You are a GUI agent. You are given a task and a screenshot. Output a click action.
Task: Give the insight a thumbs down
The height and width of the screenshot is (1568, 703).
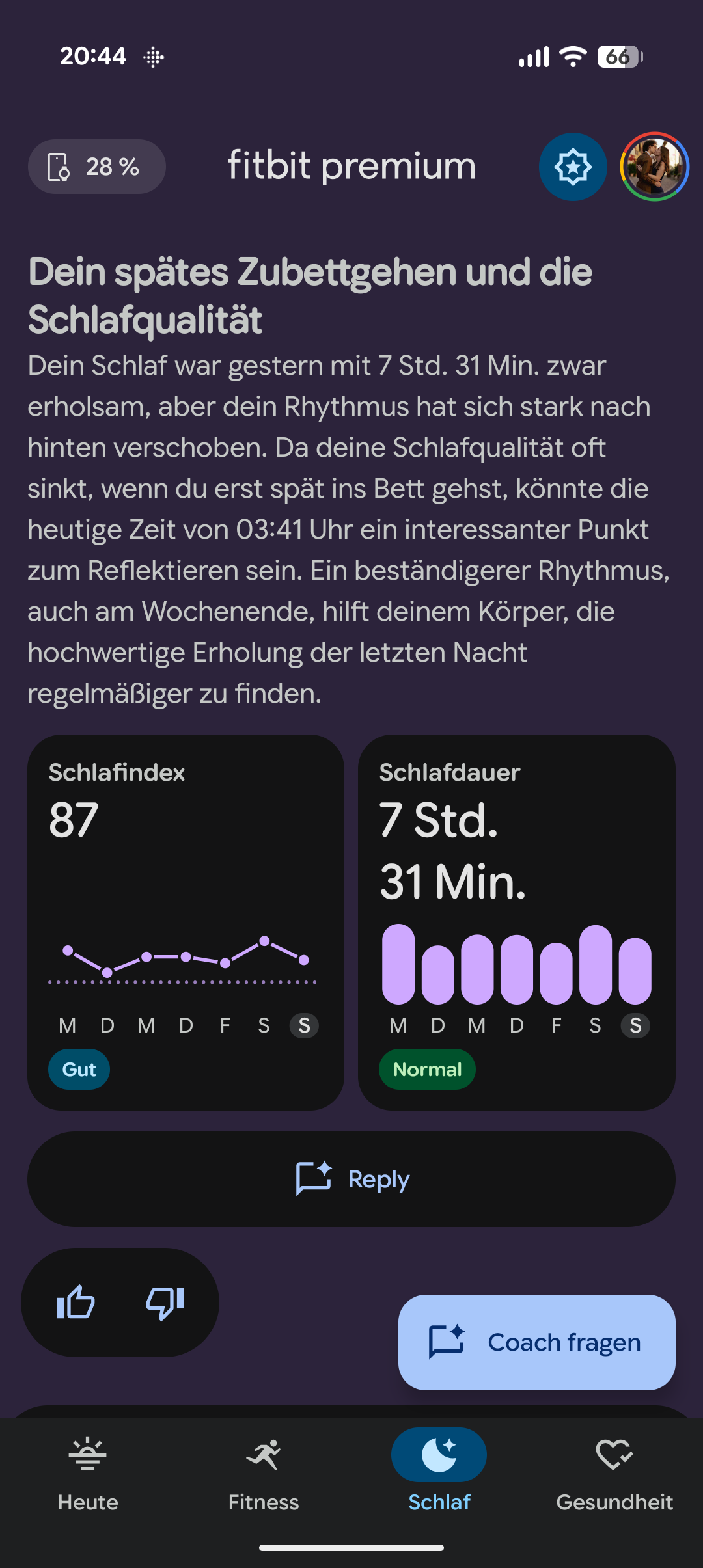coord(165,1303)
